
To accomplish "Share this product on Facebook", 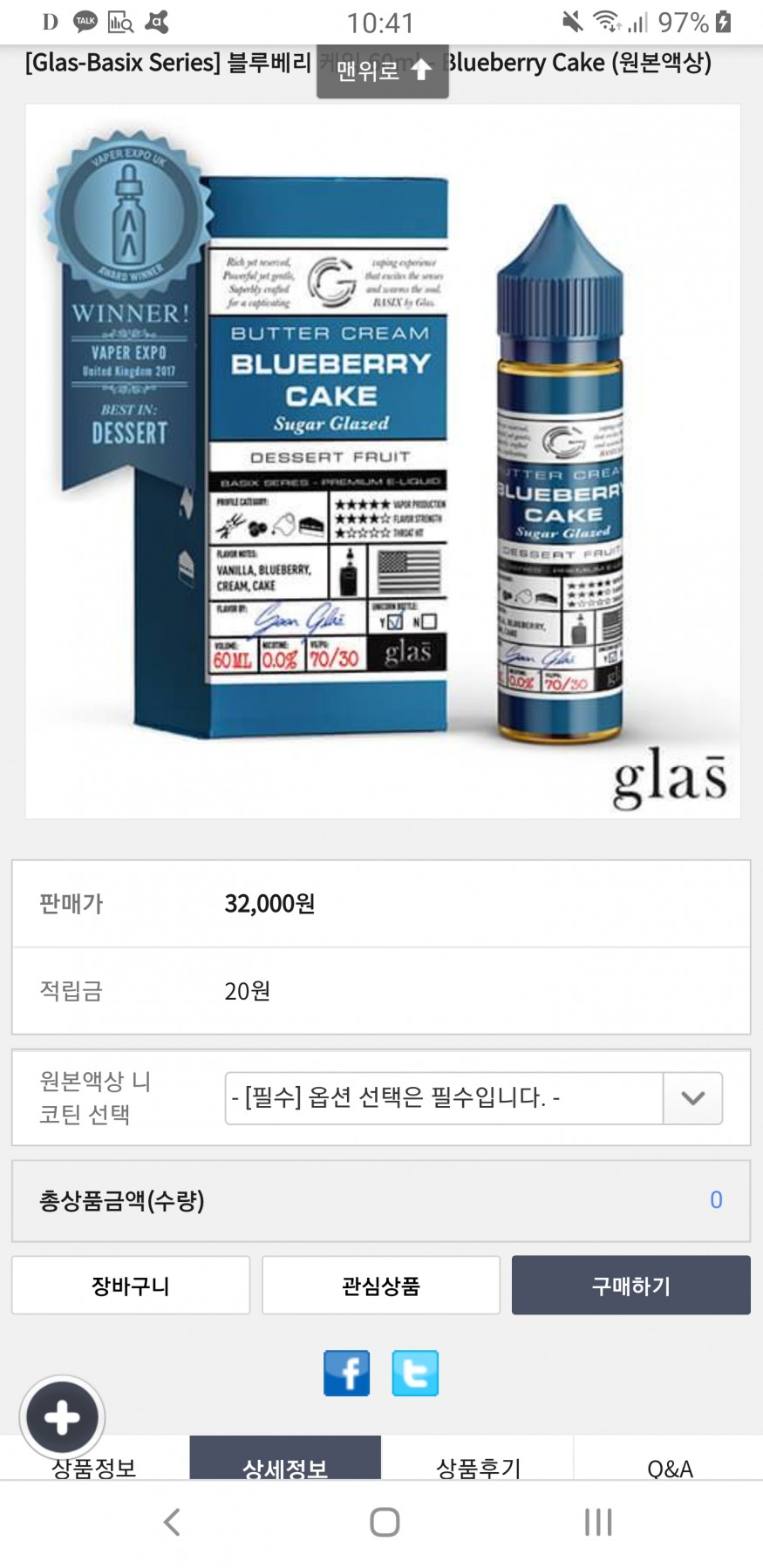I will tap(346, 1373).
